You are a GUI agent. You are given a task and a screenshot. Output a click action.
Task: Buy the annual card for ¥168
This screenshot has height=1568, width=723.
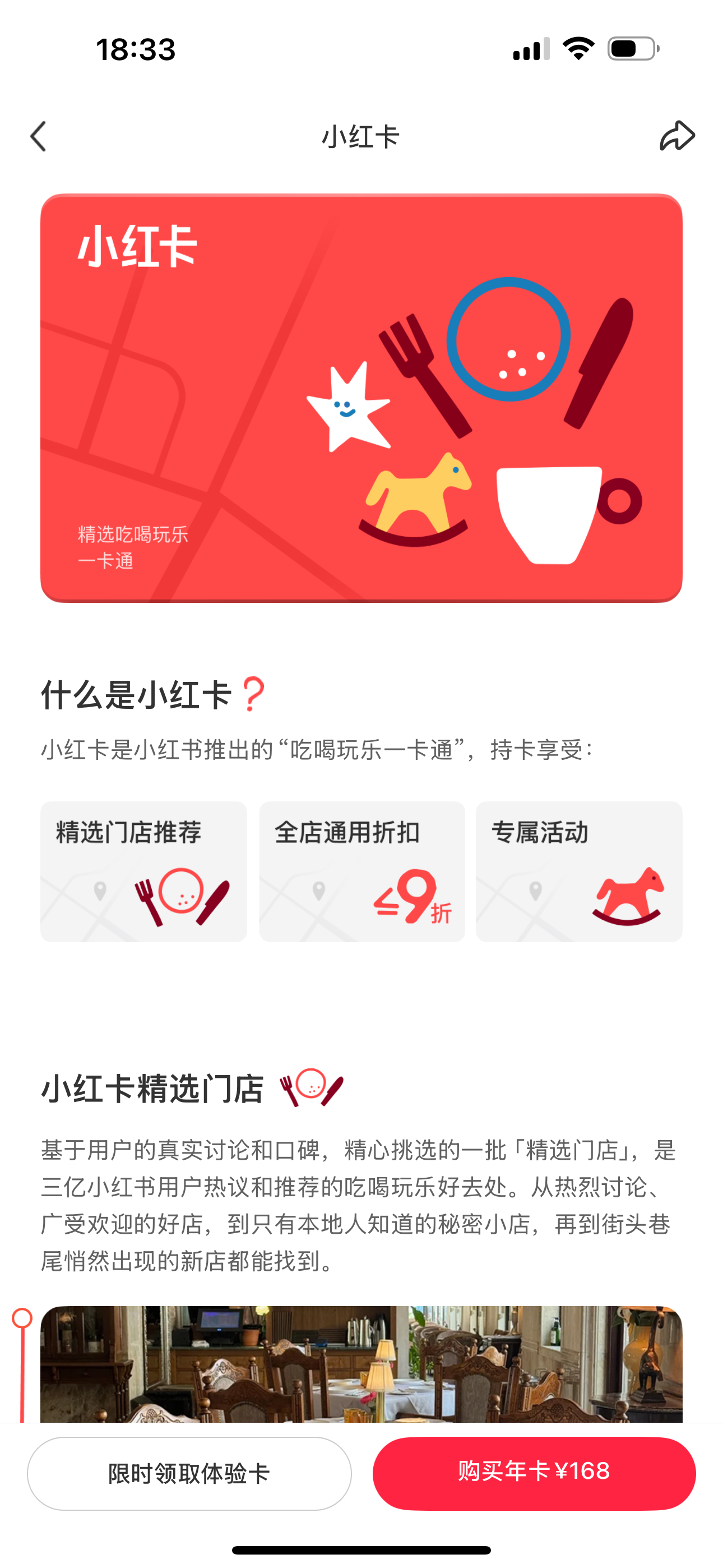point(534,1473)
